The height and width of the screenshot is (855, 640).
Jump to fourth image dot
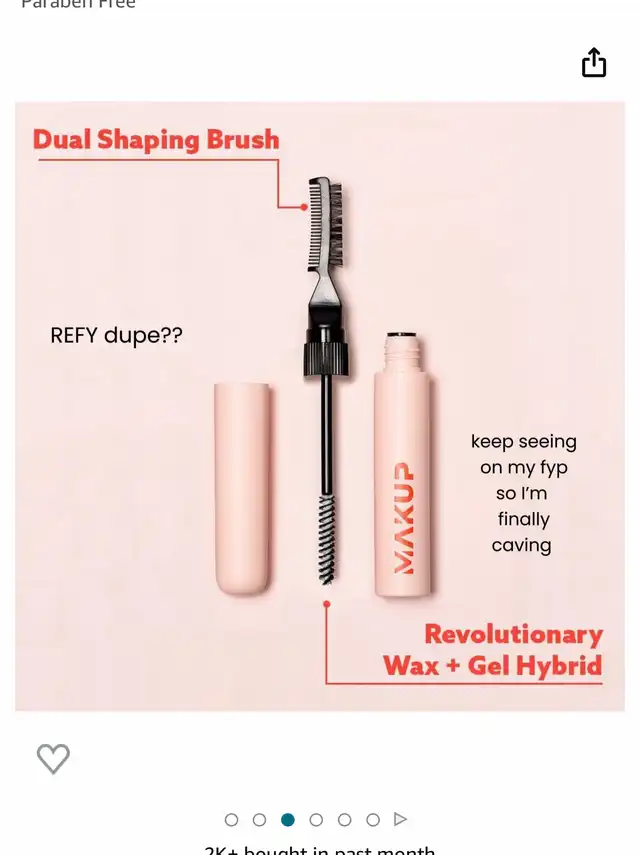point(316,820)
